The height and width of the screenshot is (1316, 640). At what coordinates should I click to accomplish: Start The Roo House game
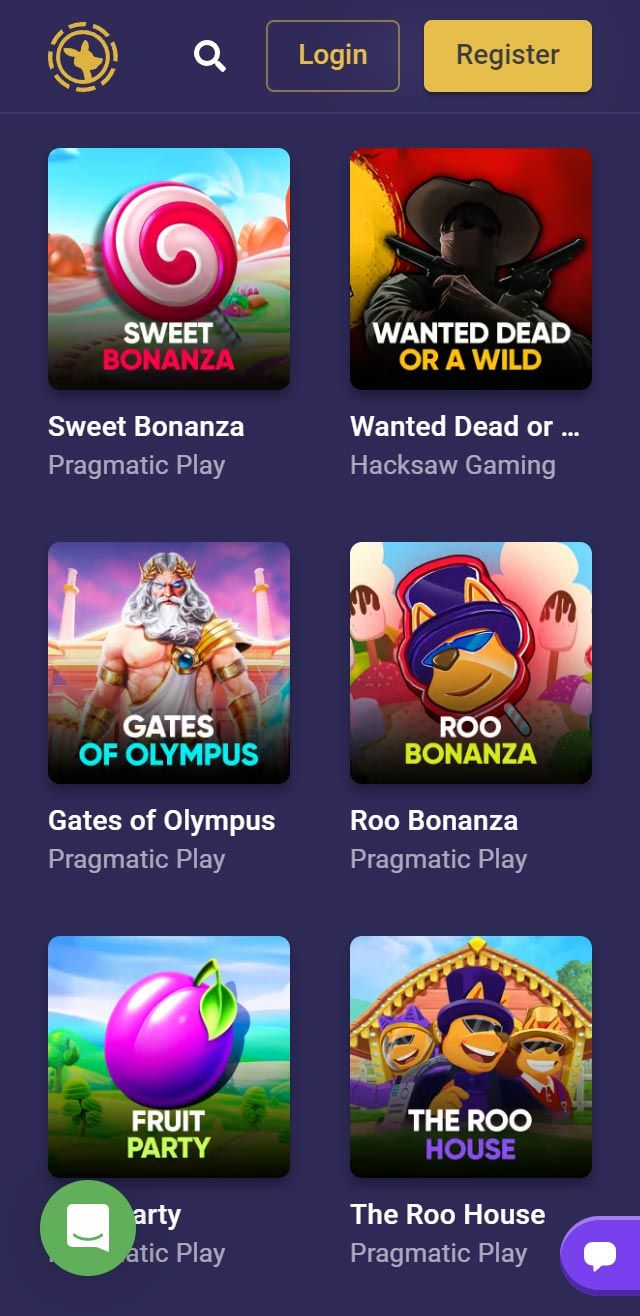[471, 1057]
